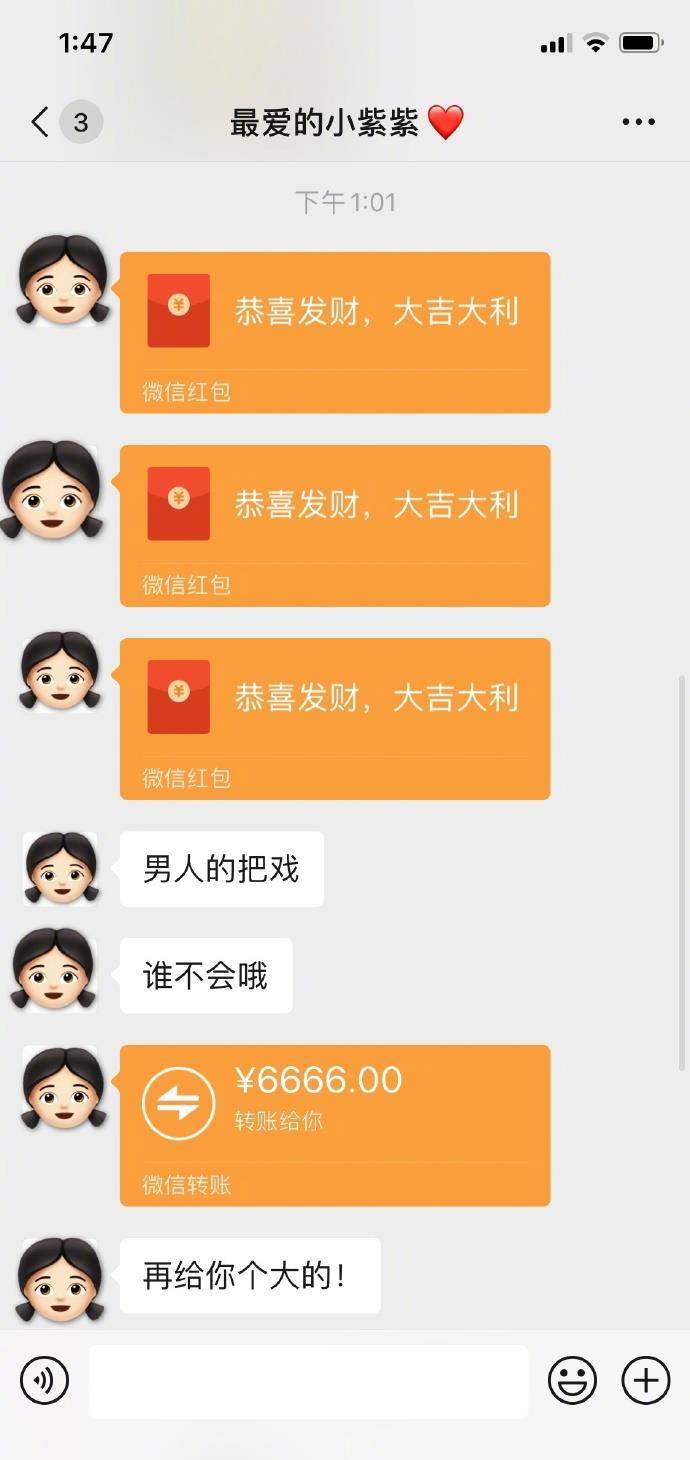This screenshot has width=690, height=1460.
Task: Open the plus attachments panel
Action: click(x=646, y=1381)
